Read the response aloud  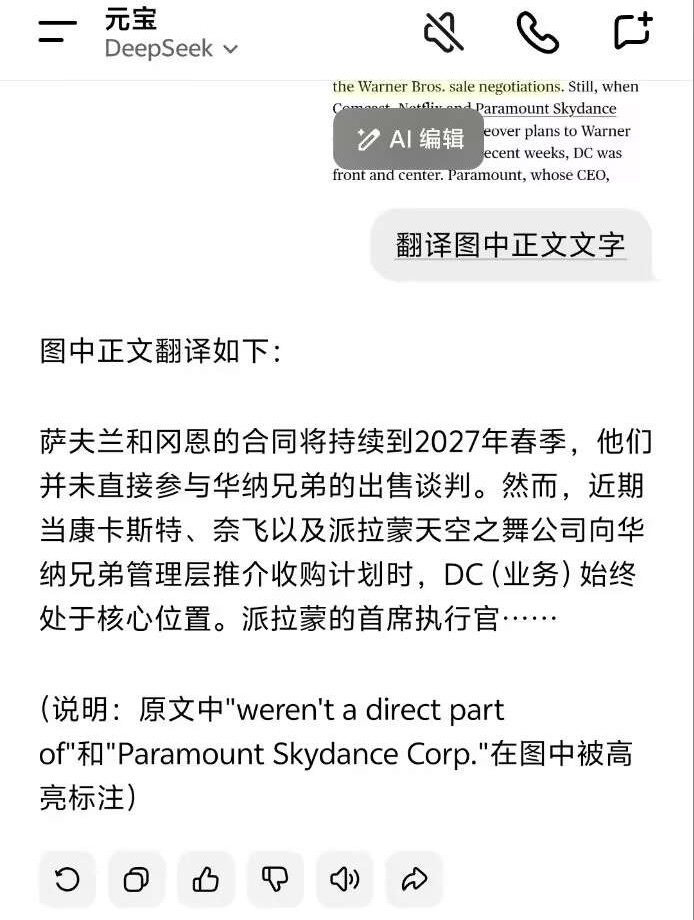tap(344, 879)
